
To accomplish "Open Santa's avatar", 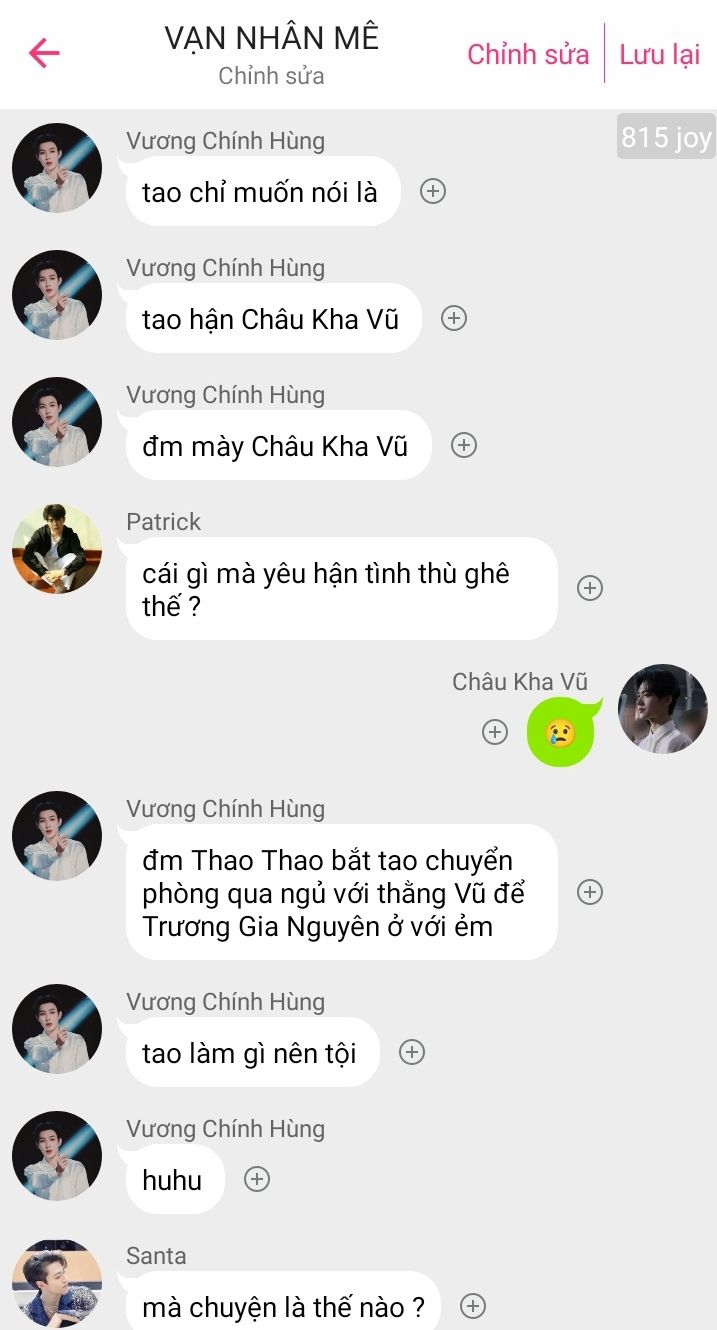I will (57, 1285).
